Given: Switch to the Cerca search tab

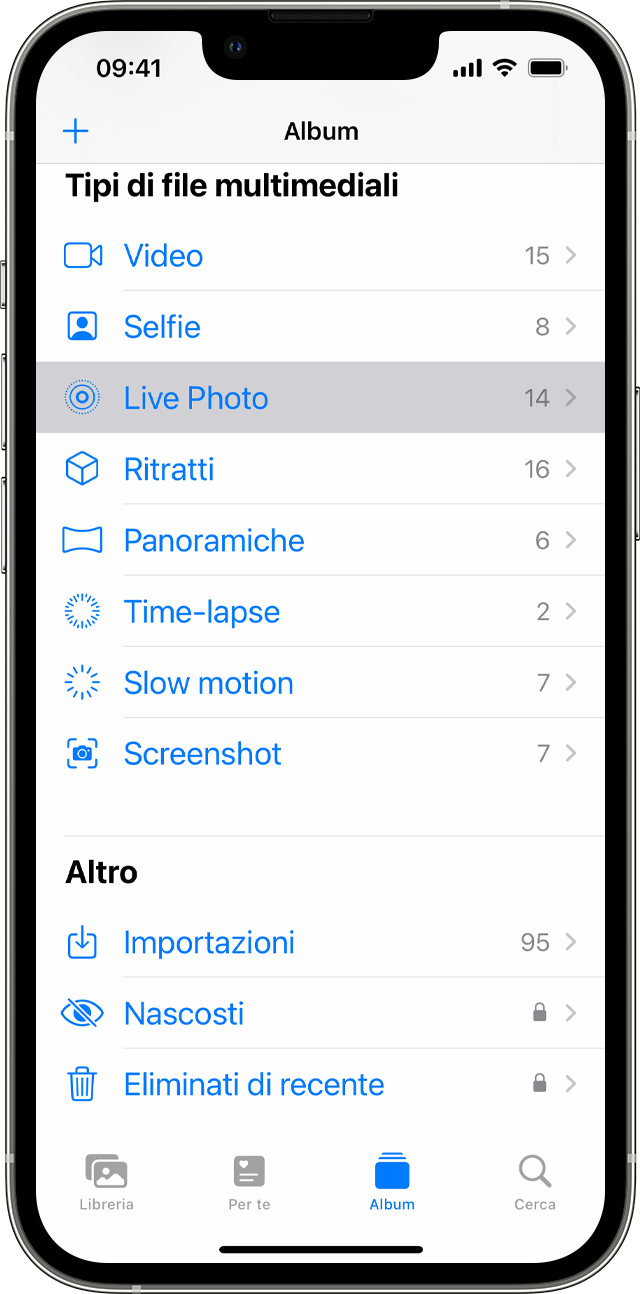Looking at the screenshot, I should [535, 1181].
